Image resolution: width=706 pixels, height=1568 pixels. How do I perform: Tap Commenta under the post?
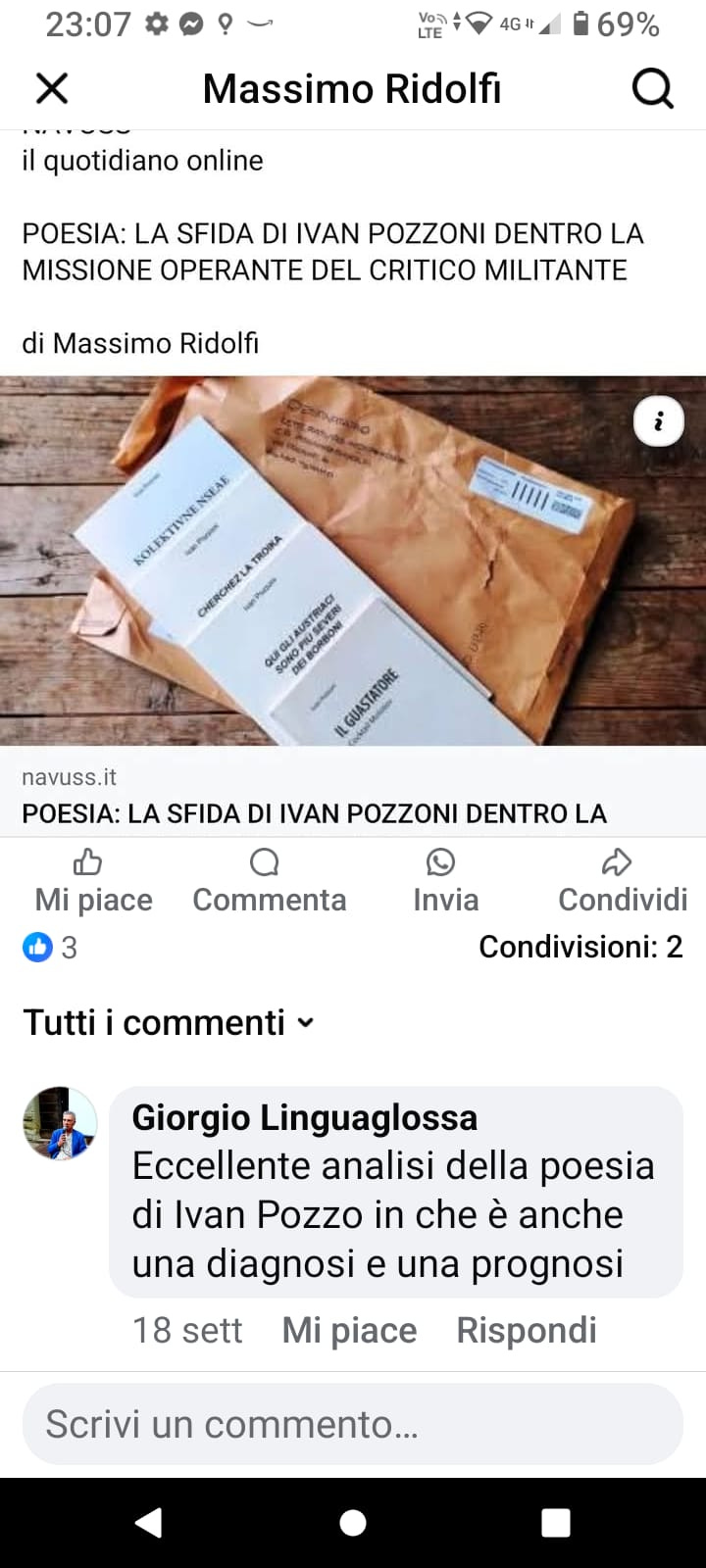[269, 881]
